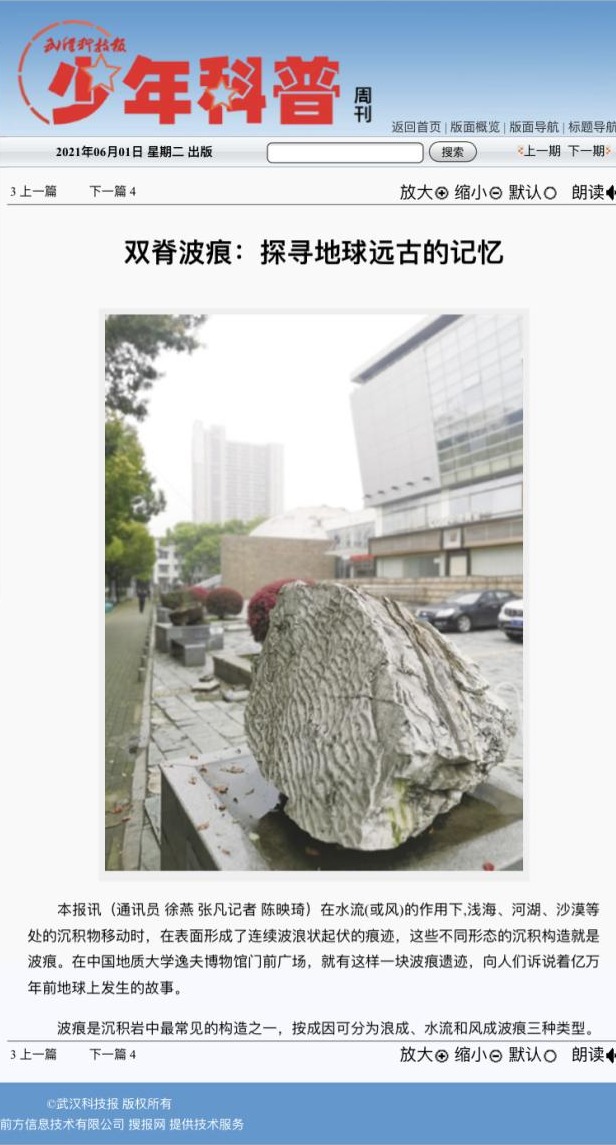
Task: Reset text size with top 默认
Action: tap(532, 192)
